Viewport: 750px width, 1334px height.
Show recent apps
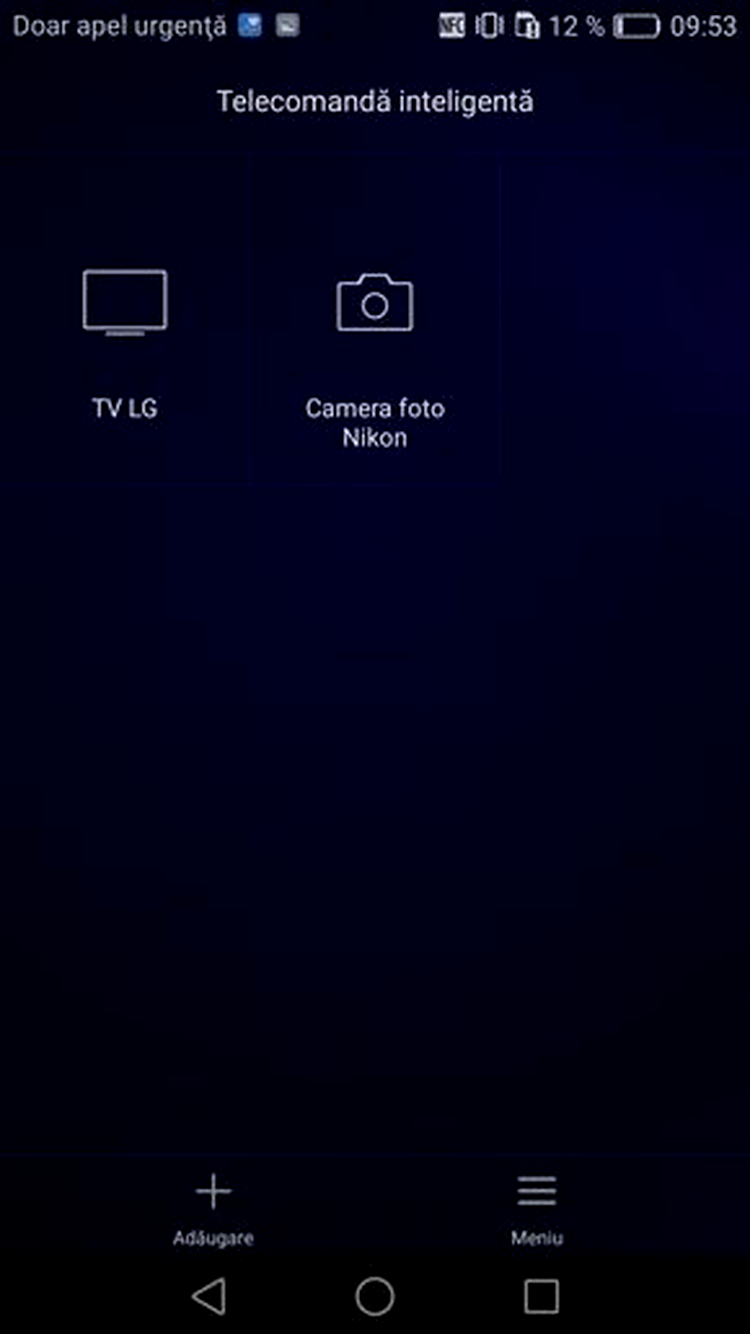541,1296
